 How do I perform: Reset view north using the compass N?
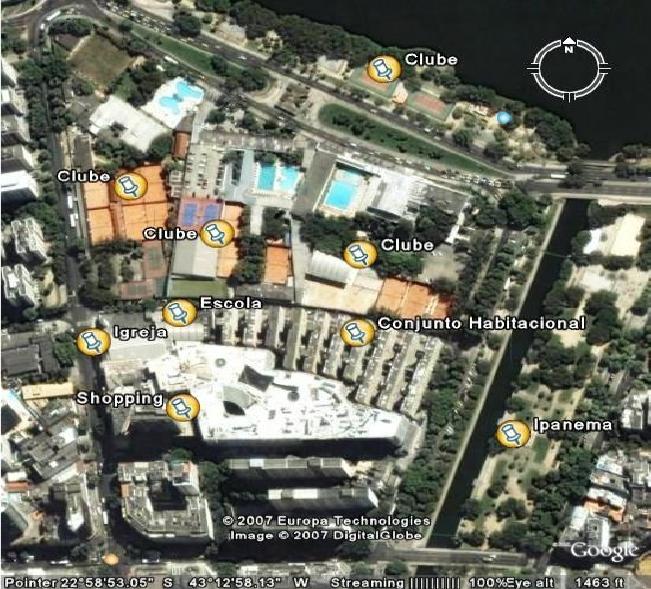[568, 46]
